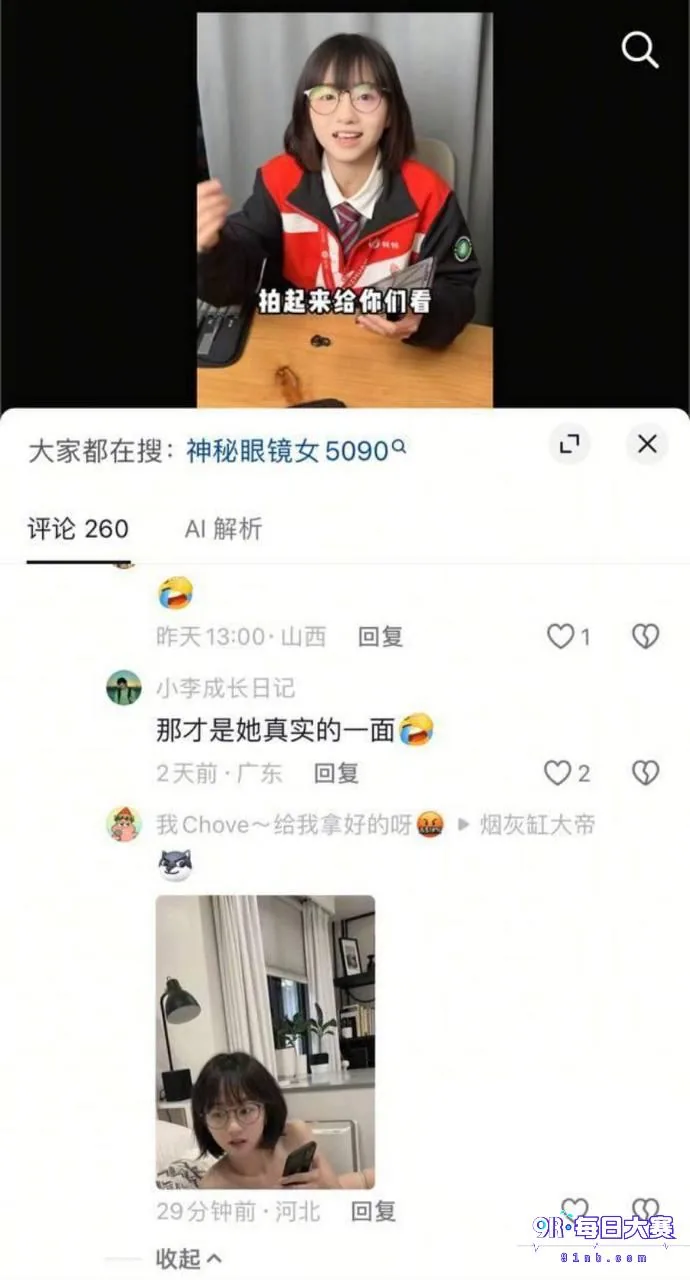The image size is (690, 1280).
Task: Open the search magnifier icon
Action: pos(640,49)
